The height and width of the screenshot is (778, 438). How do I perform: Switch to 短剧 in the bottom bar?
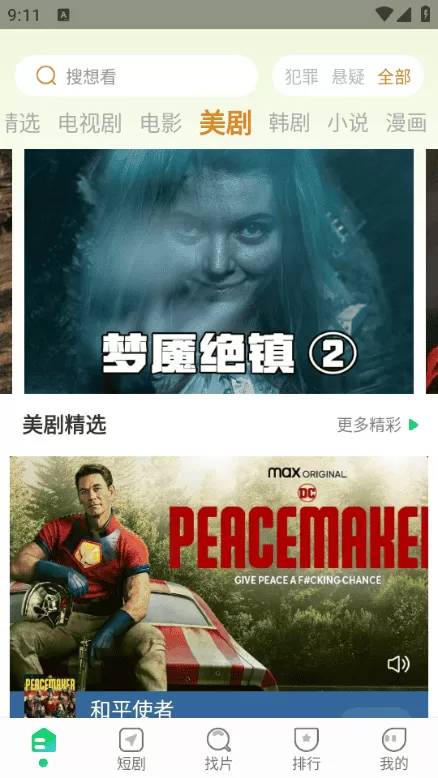click(x=131, y=749)
